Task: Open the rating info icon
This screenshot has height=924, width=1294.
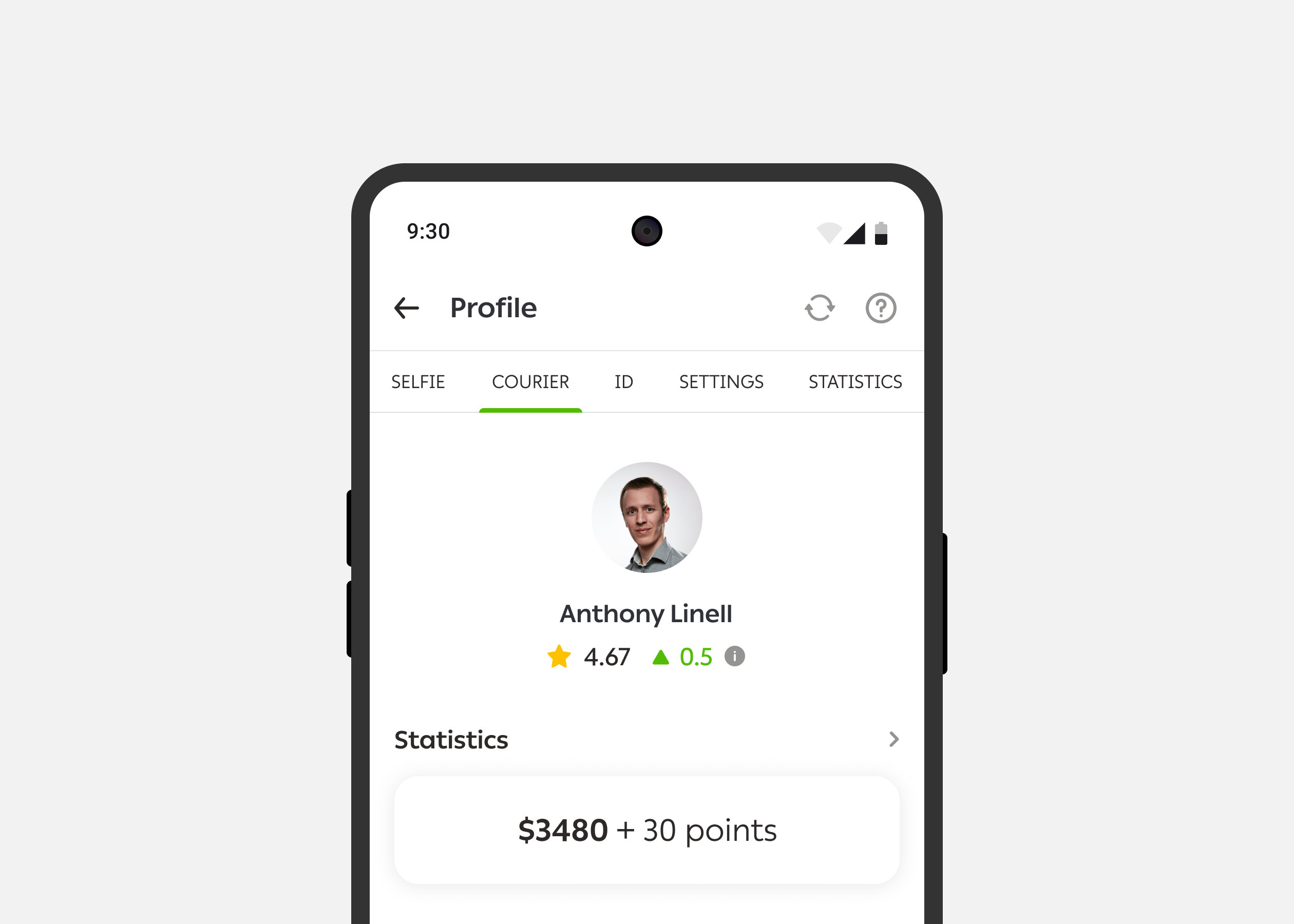Action: coord(734,656)
